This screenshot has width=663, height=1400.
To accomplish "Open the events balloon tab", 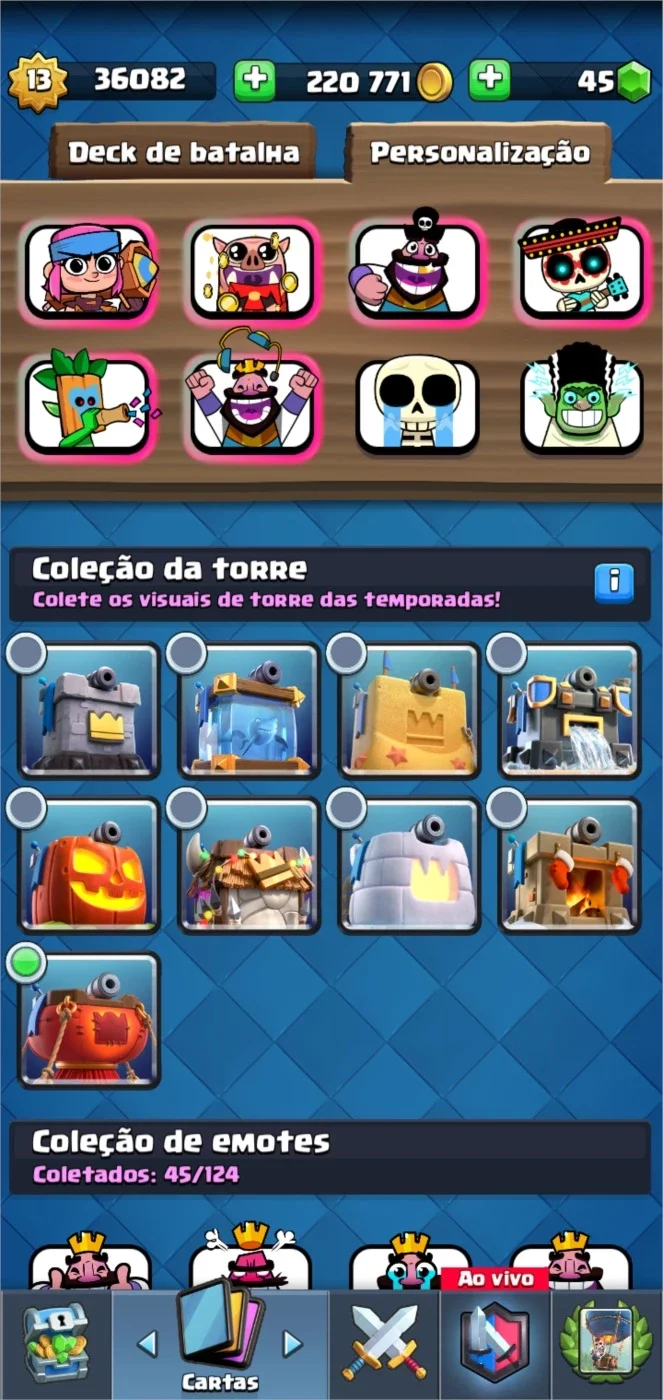I will coord(606,1345).
